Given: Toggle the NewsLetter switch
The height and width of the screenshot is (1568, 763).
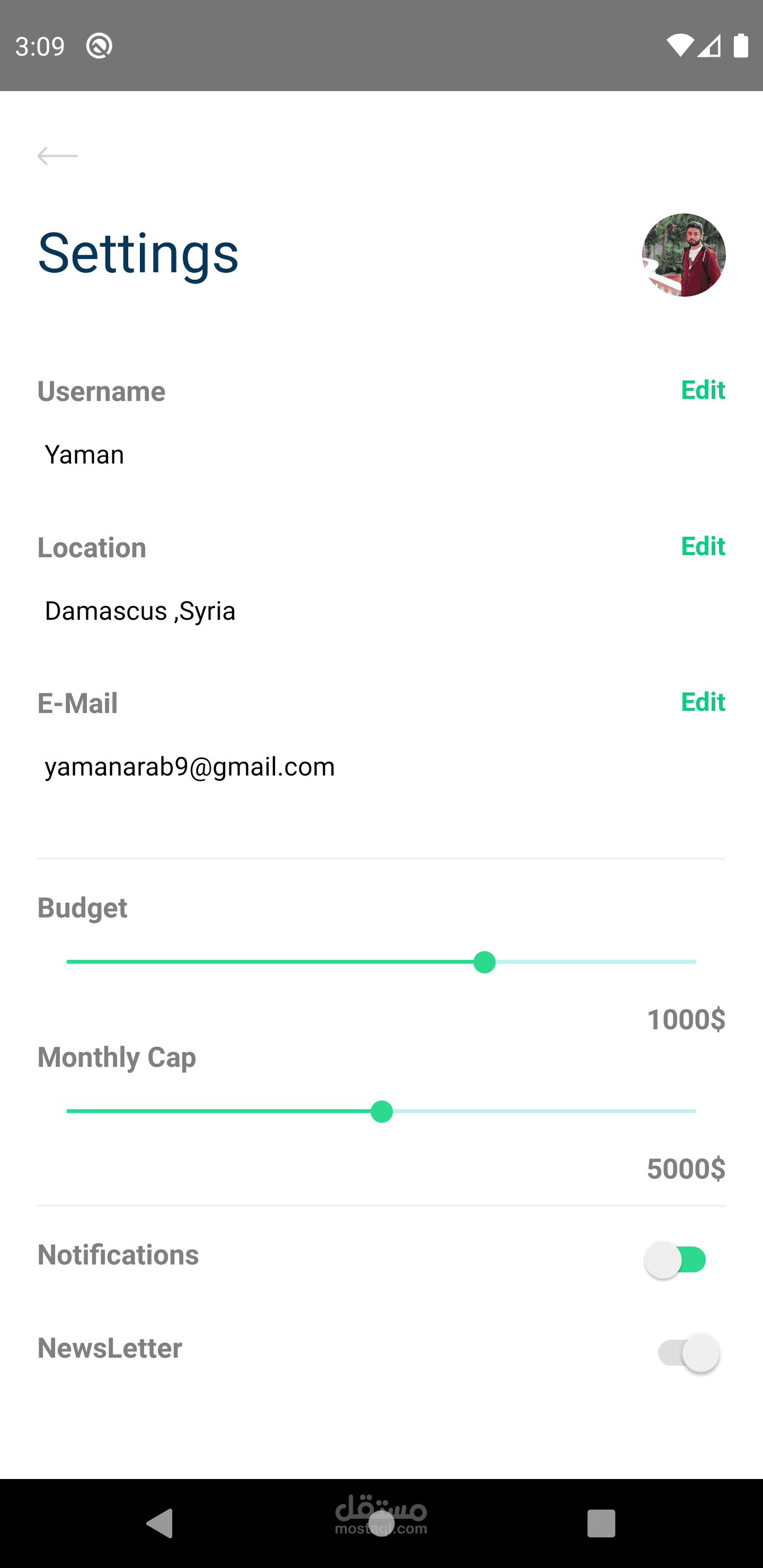Looking at the screenshot, I should click(x=688, y=1353).
